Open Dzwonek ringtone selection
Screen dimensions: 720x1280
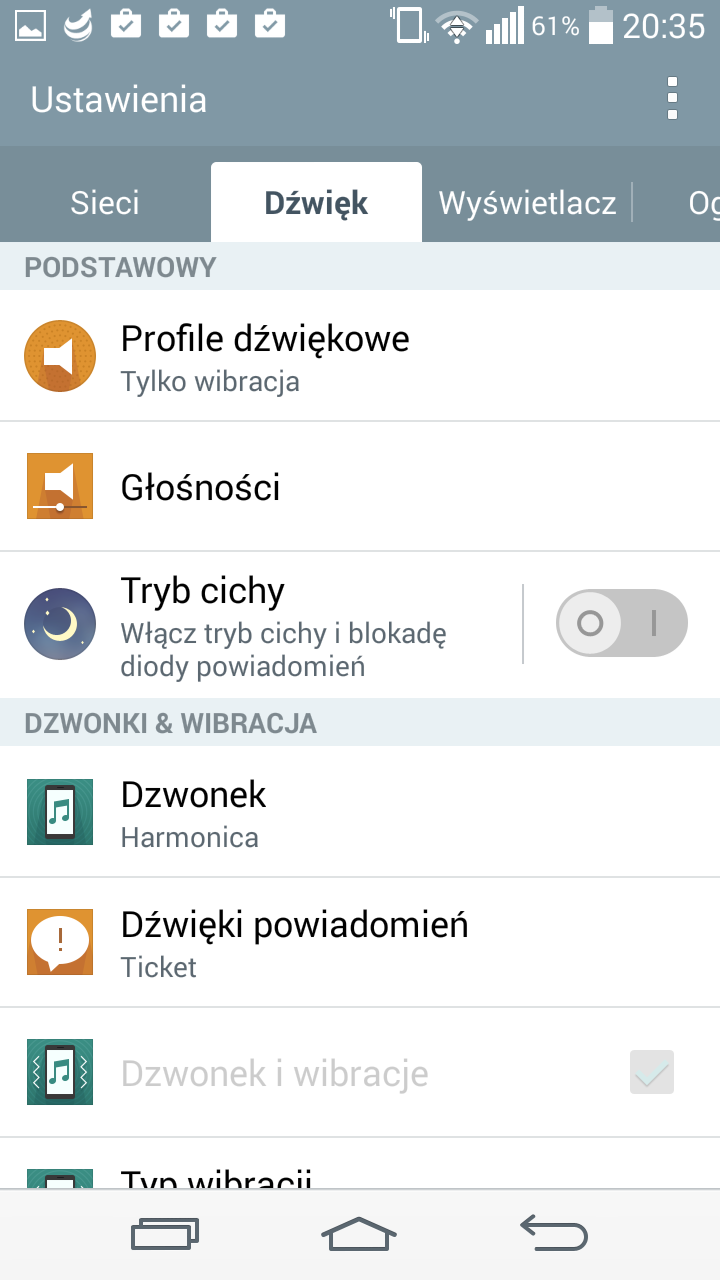(x=360, y=812)
